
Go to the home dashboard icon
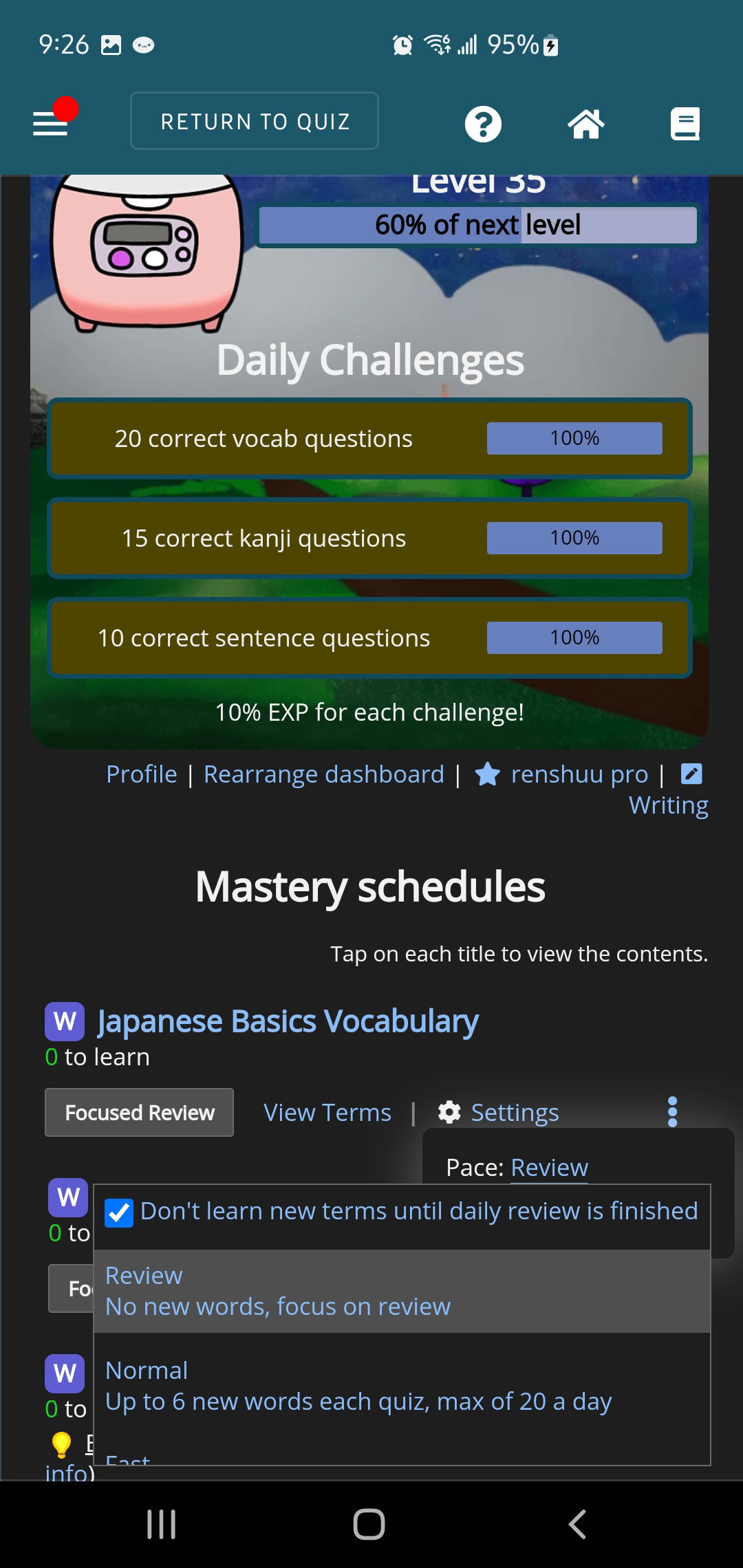click(585, 124)
